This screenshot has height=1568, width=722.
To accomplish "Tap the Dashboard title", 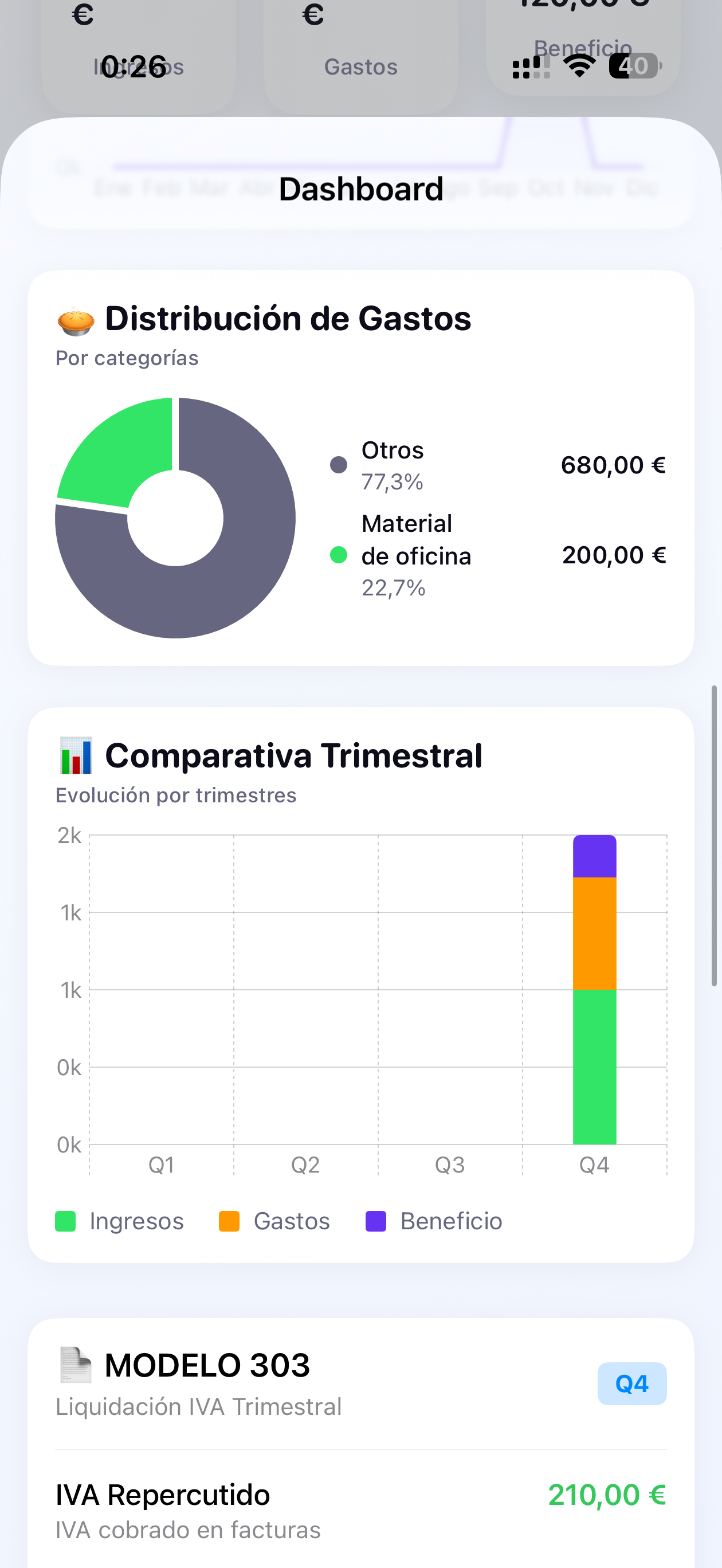I will coord(361,188).
